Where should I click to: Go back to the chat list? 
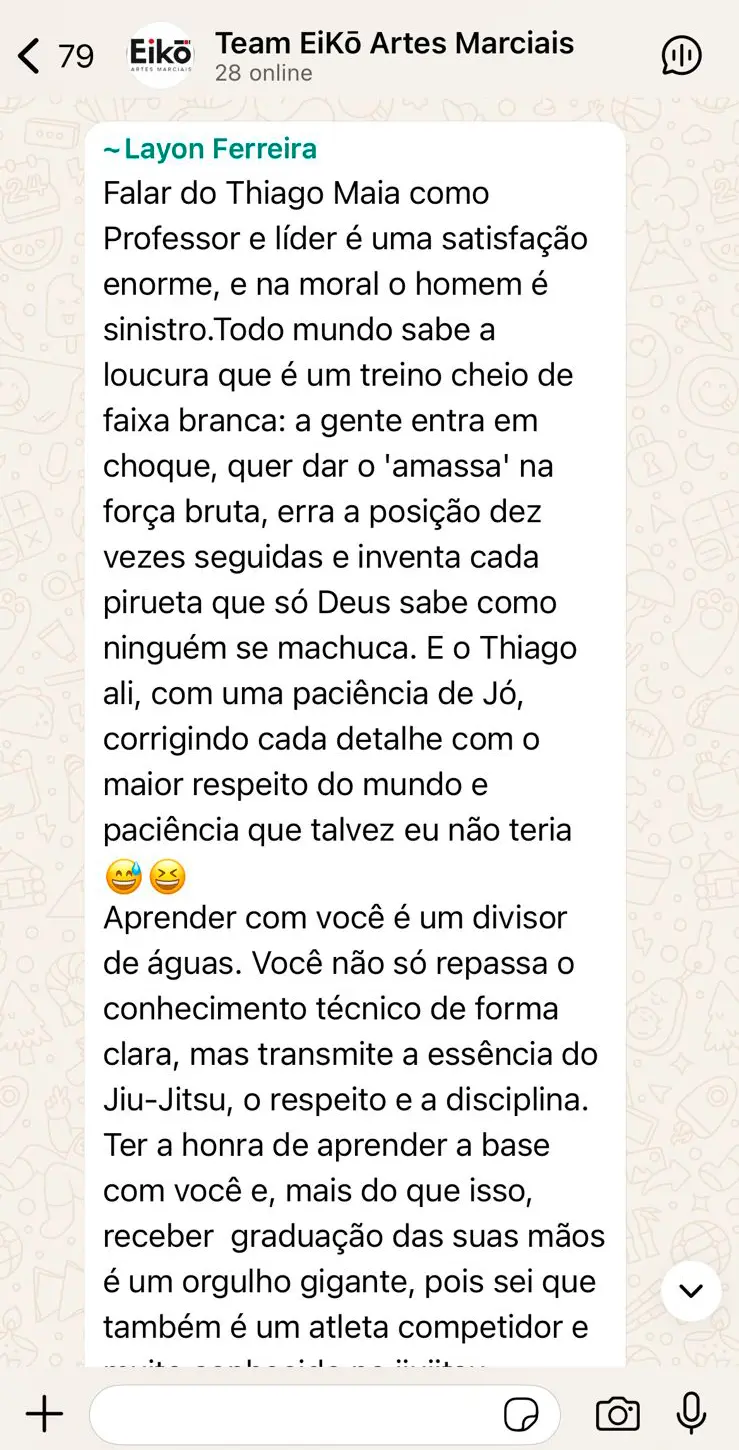pyautogui.click(x=55, y=56)
